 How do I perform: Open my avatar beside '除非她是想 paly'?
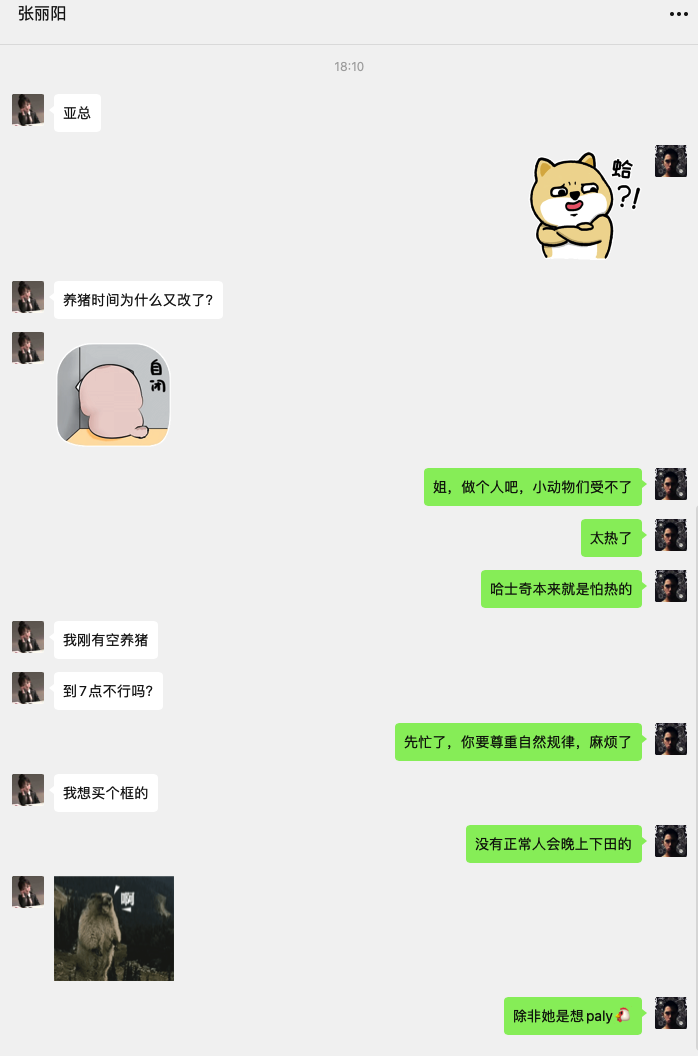671,1013
